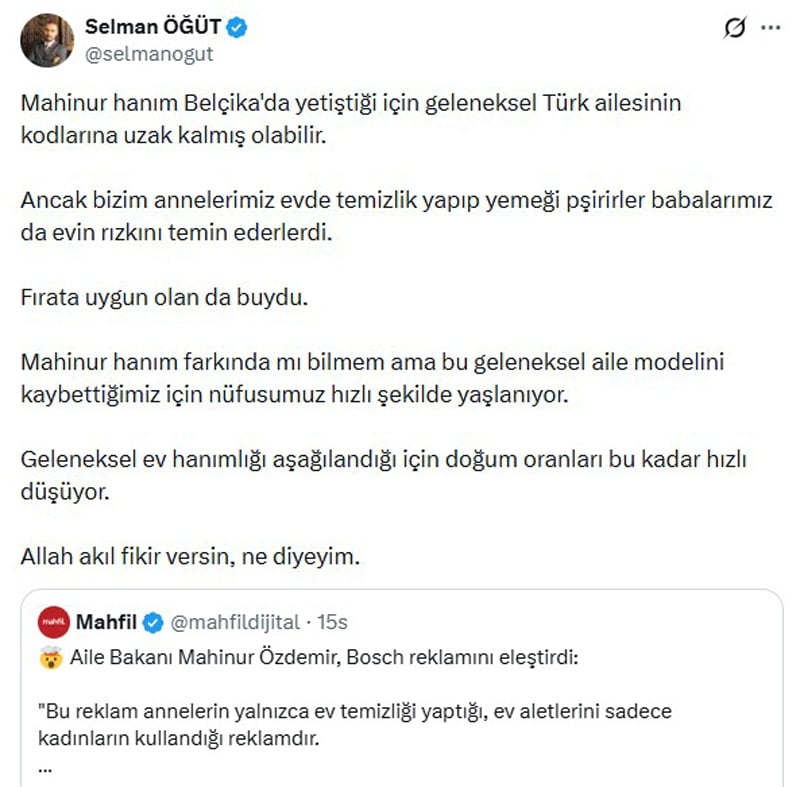
Task: Open the Grok icon on the tweet
Action: coord(735,28)
